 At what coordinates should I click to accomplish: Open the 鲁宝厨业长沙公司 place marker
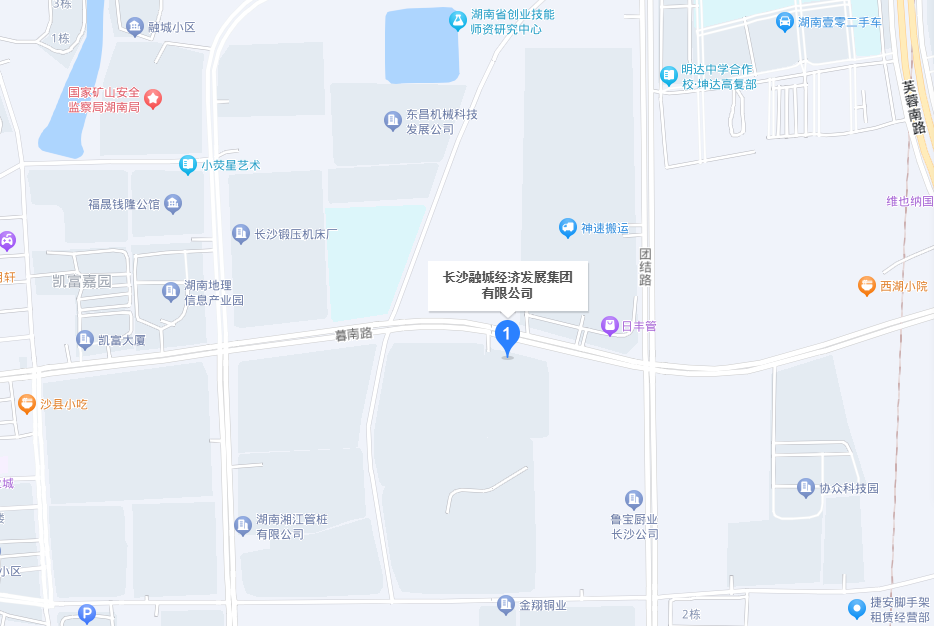pos(633,499)
